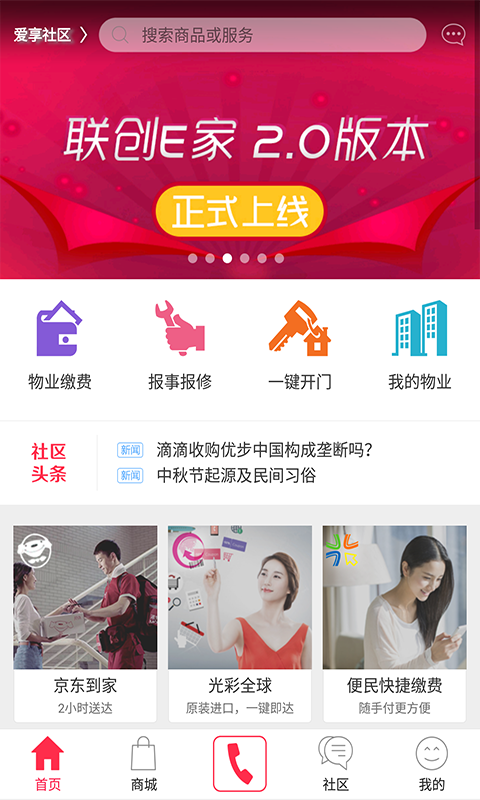Switch to the 首页 tab

pyautogui.click(x=47, y=764)
